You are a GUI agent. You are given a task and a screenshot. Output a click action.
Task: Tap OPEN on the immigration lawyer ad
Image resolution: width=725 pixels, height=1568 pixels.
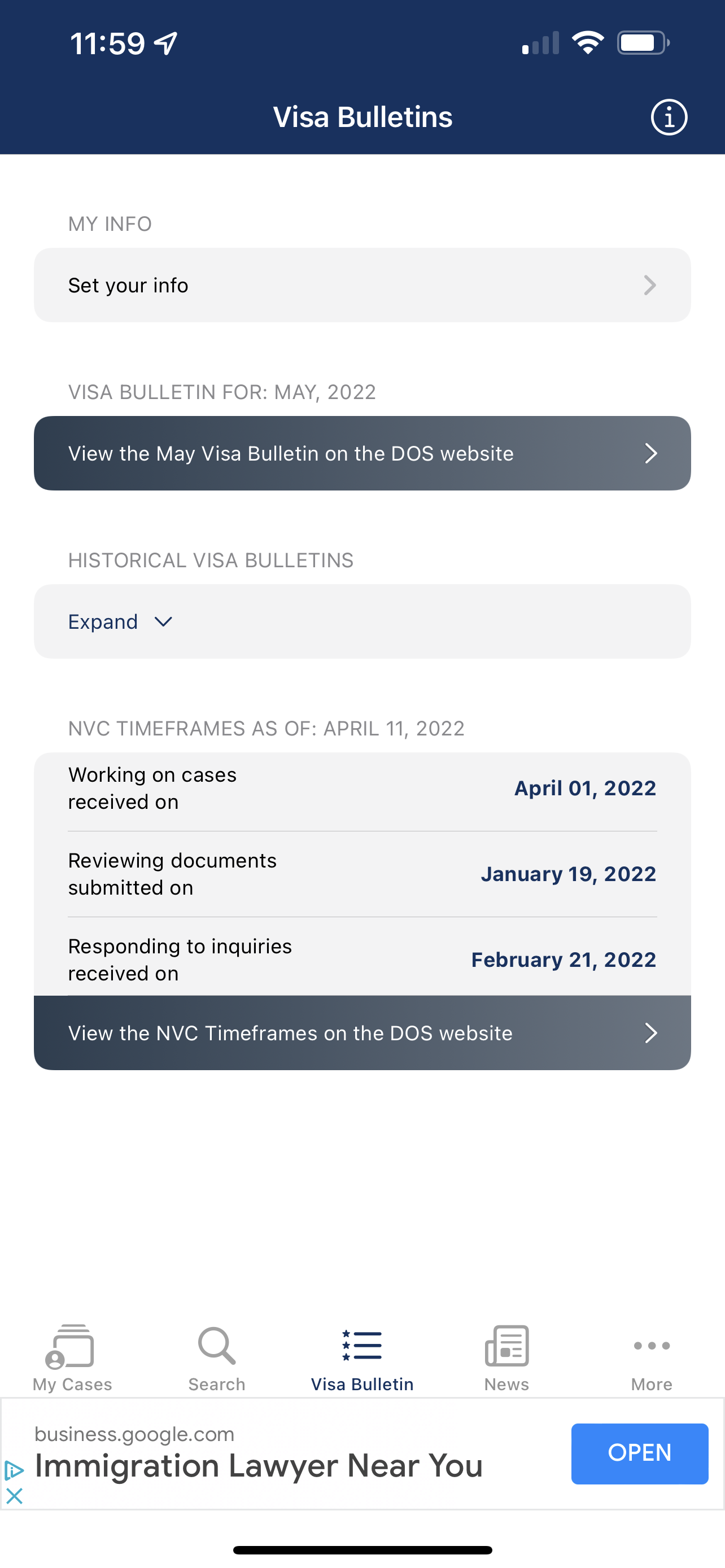(x=640, y=1453)
